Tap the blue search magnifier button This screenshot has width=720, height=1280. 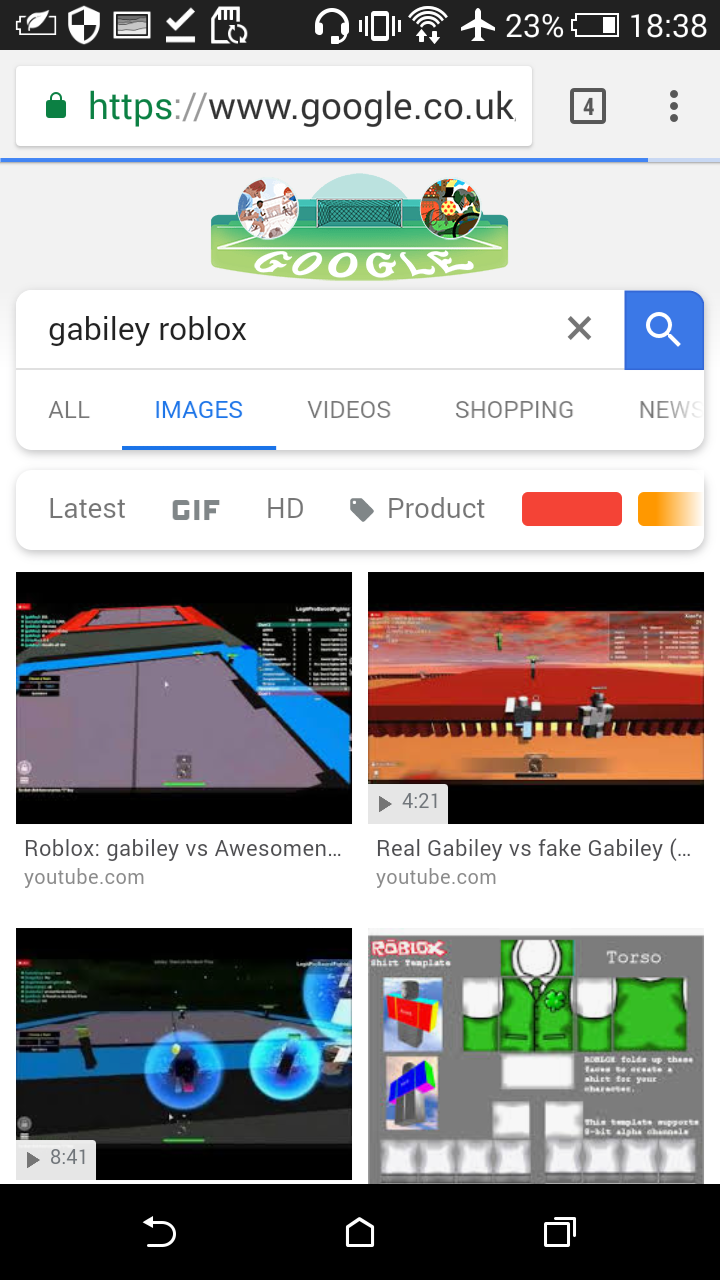tap(663, 329)
